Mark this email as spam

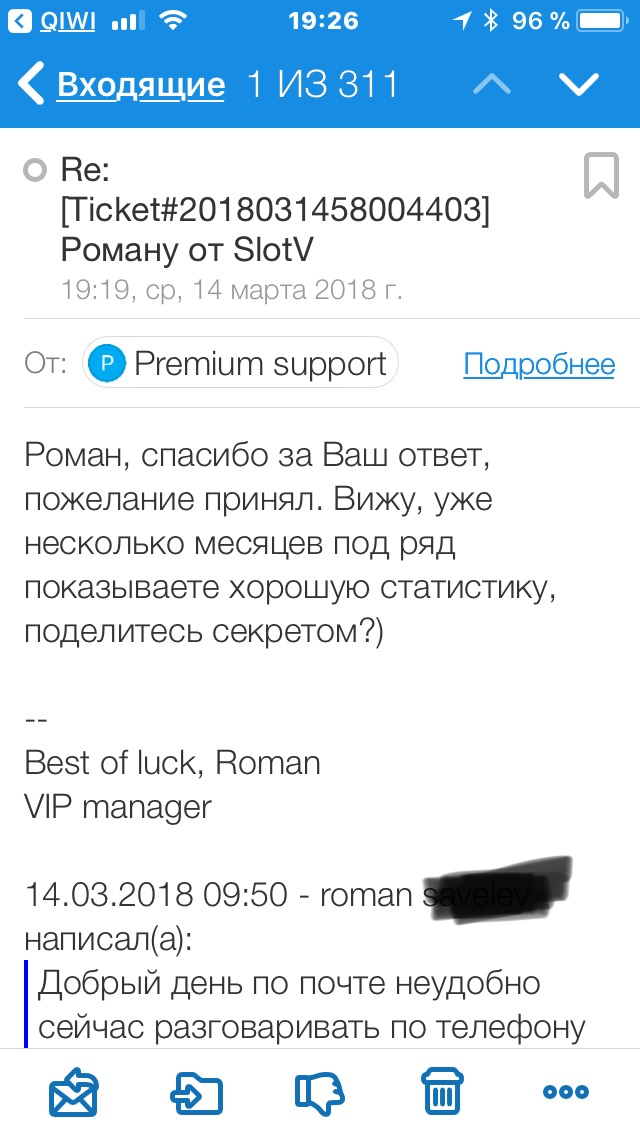click(x=319, y=1092)
